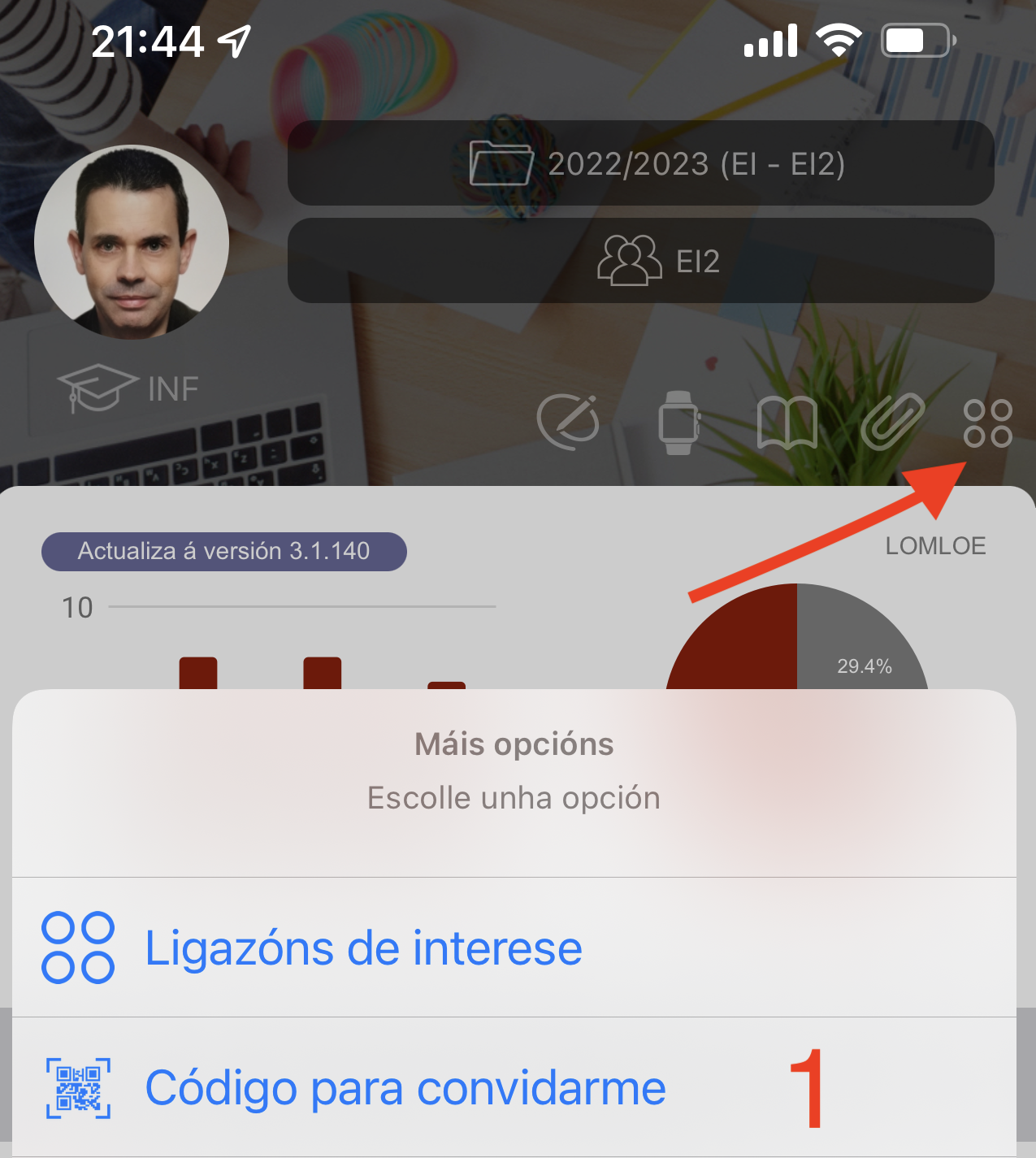Open the 2022/2023 (EI - EI2) folder selector
1036x1158 pixels.
click(x=640, y=163)
